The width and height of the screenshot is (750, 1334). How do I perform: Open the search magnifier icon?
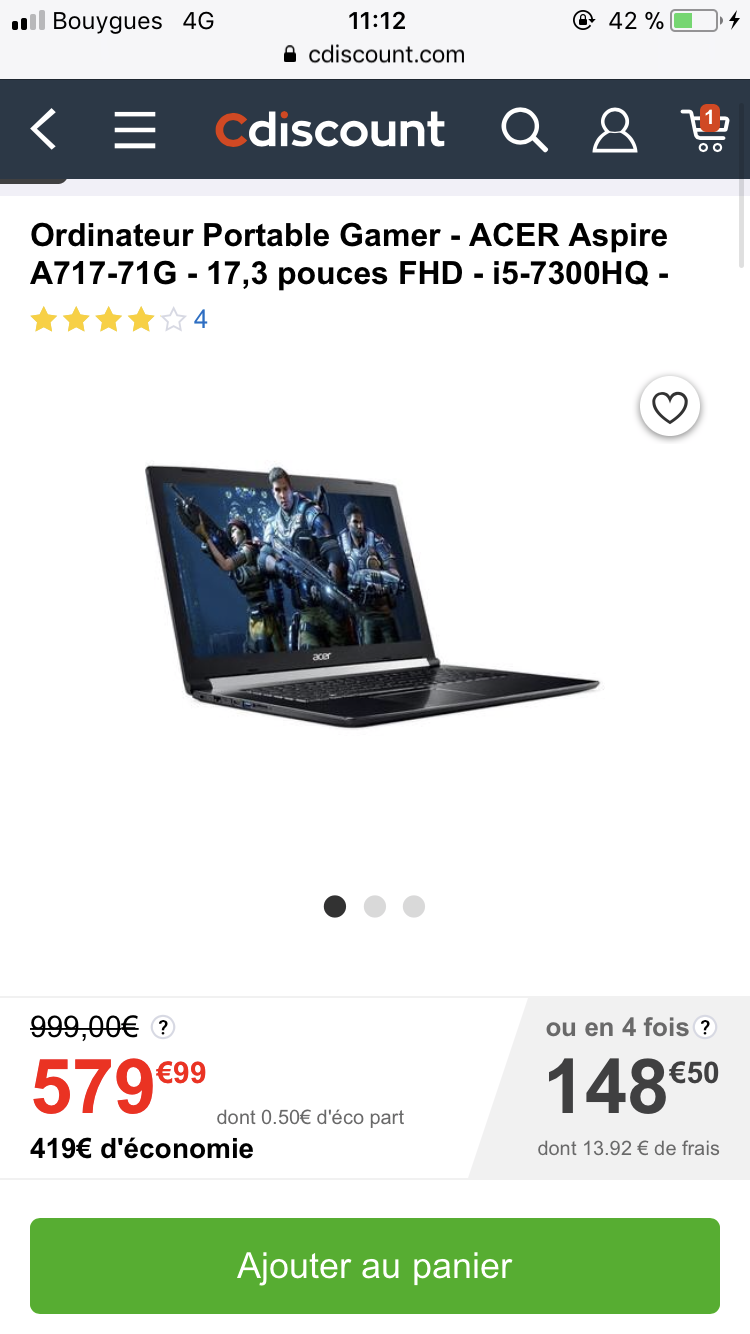pos(524,130)
